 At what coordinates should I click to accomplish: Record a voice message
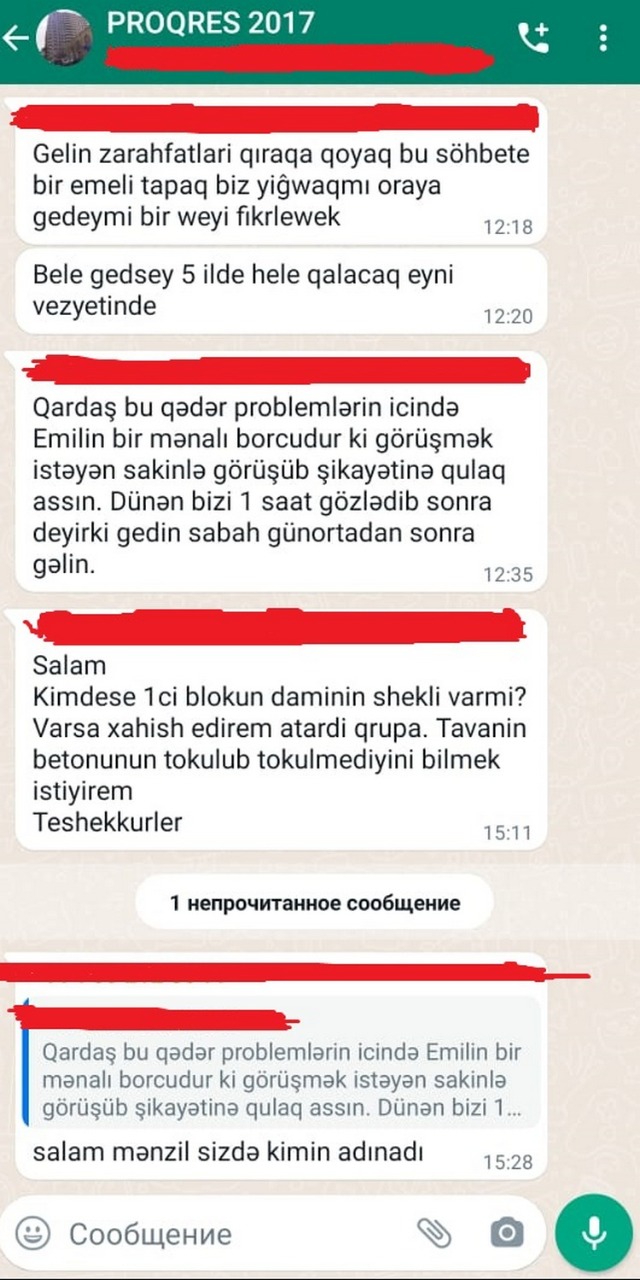point(594,1232)
